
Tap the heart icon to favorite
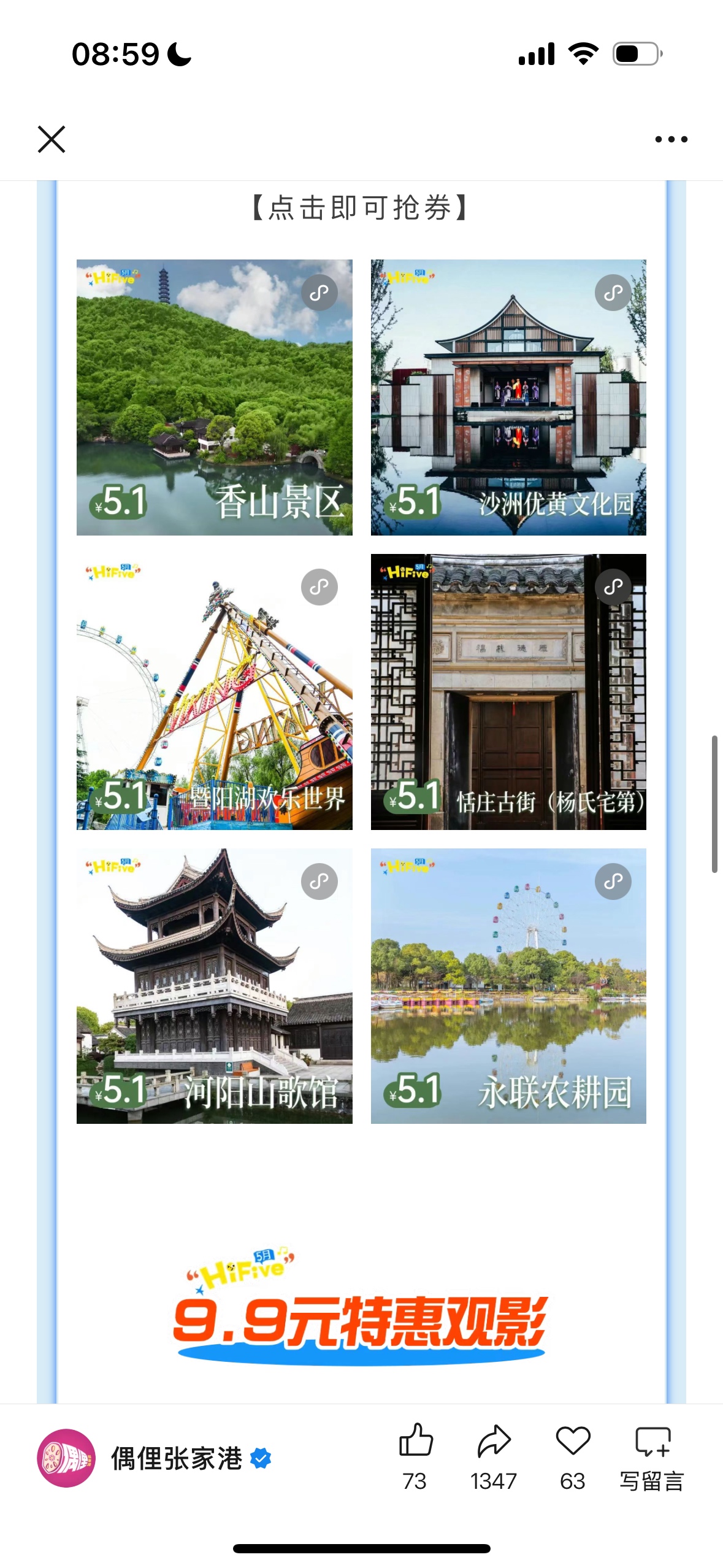[x=573, y=1457]
